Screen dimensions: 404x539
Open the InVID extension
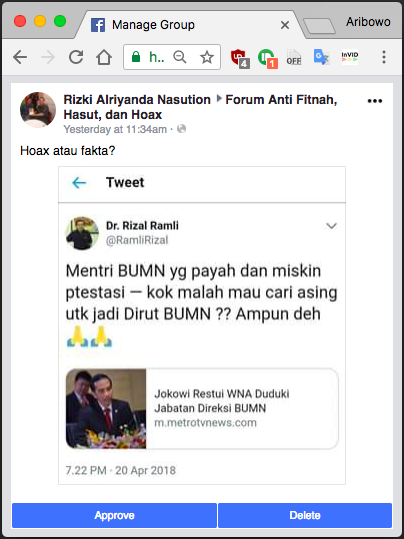tap(350, 57)
